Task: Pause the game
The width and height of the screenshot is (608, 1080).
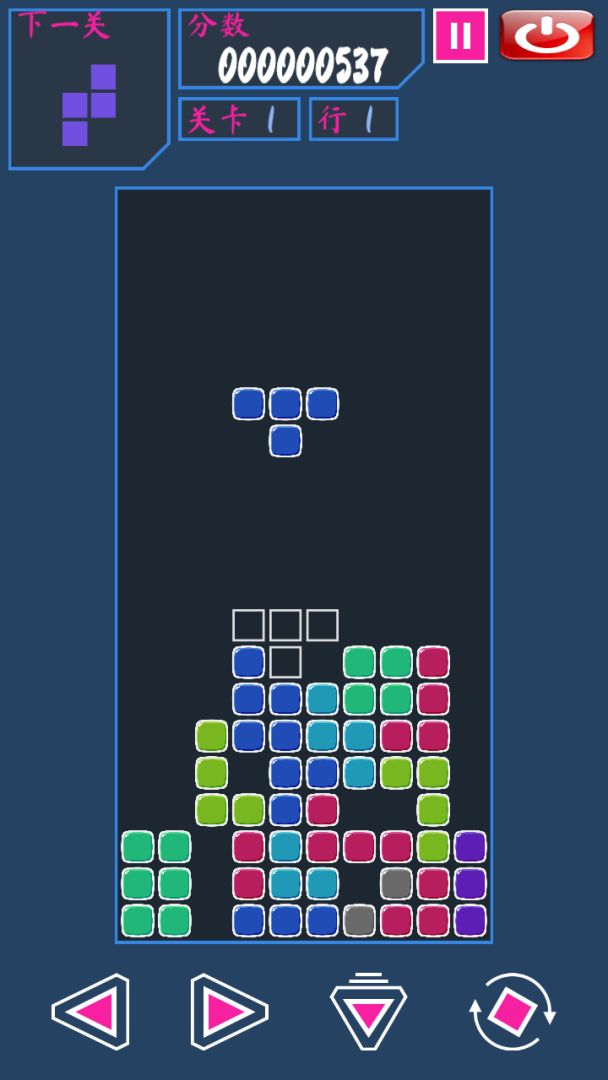Action: tap(460, 36)
